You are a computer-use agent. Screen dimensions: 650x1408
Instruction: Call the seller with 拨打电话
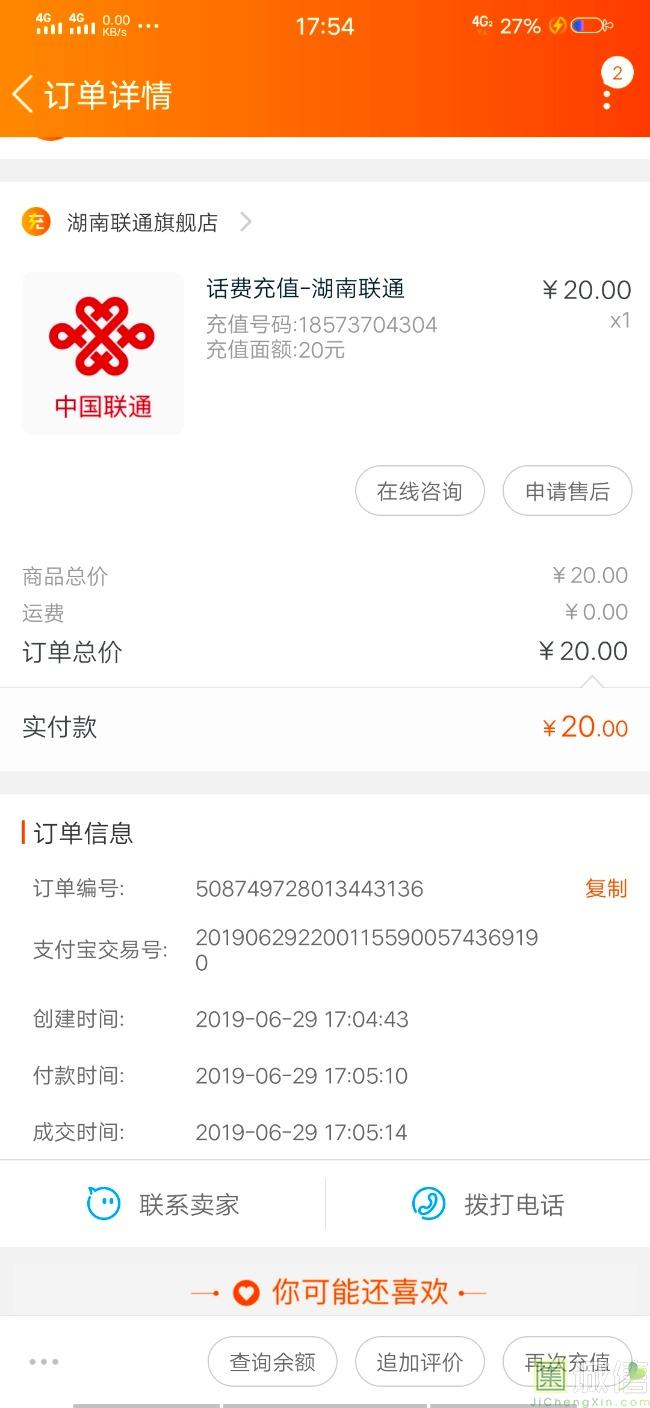pyautogui.click(x=488, y=1204)
